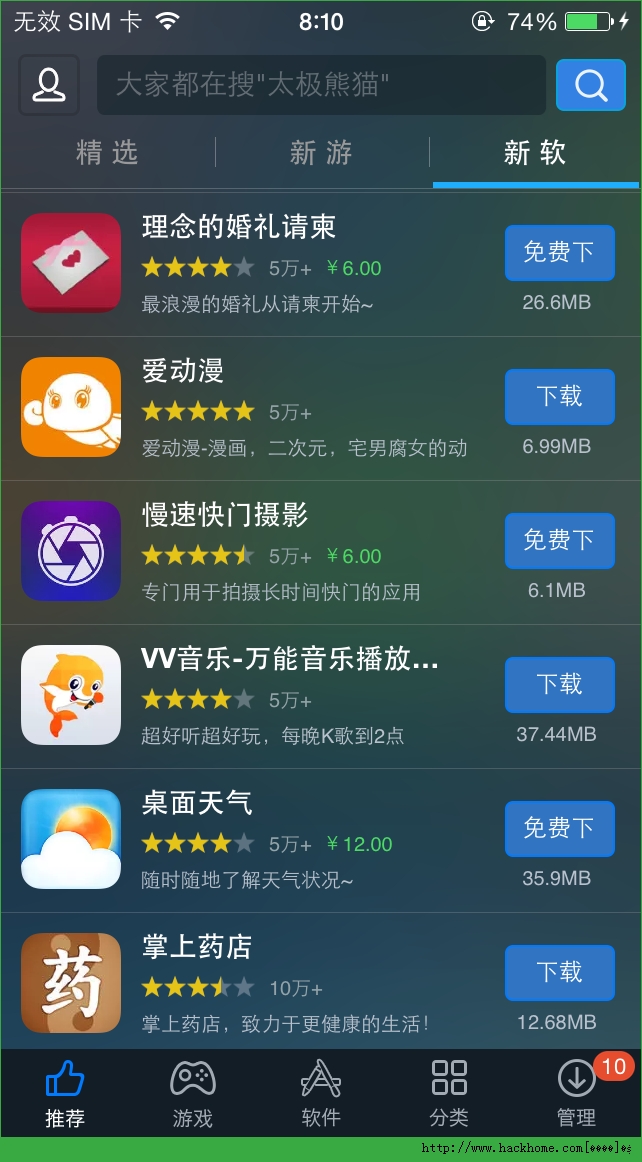This screenshot has width=642, height=1162.
Task: Open 管理 downloads manager tab
Action: 577,1094
